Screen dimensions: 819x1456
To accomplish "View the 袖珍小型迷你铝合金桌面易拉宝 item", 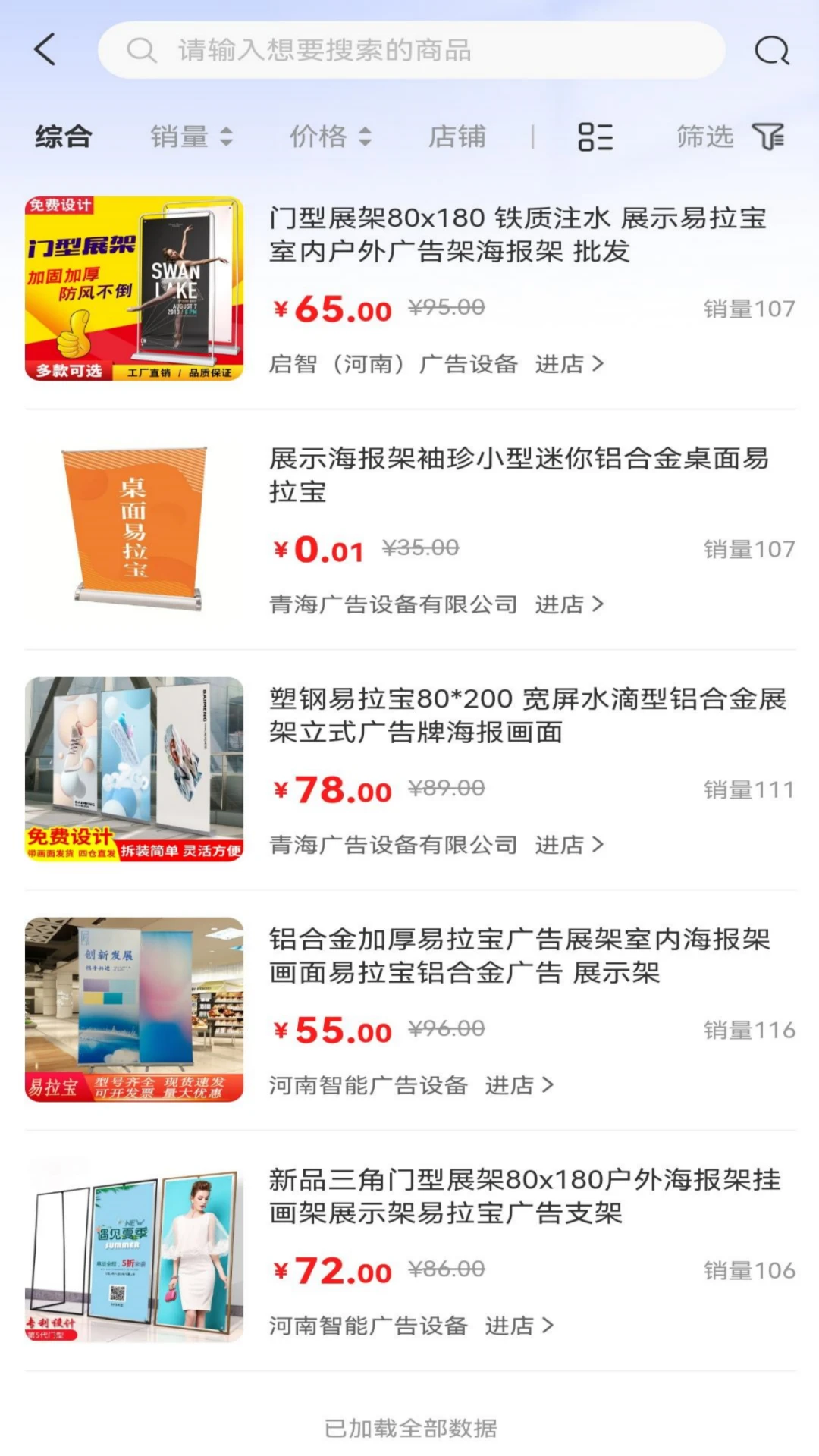I will [519, 475].
